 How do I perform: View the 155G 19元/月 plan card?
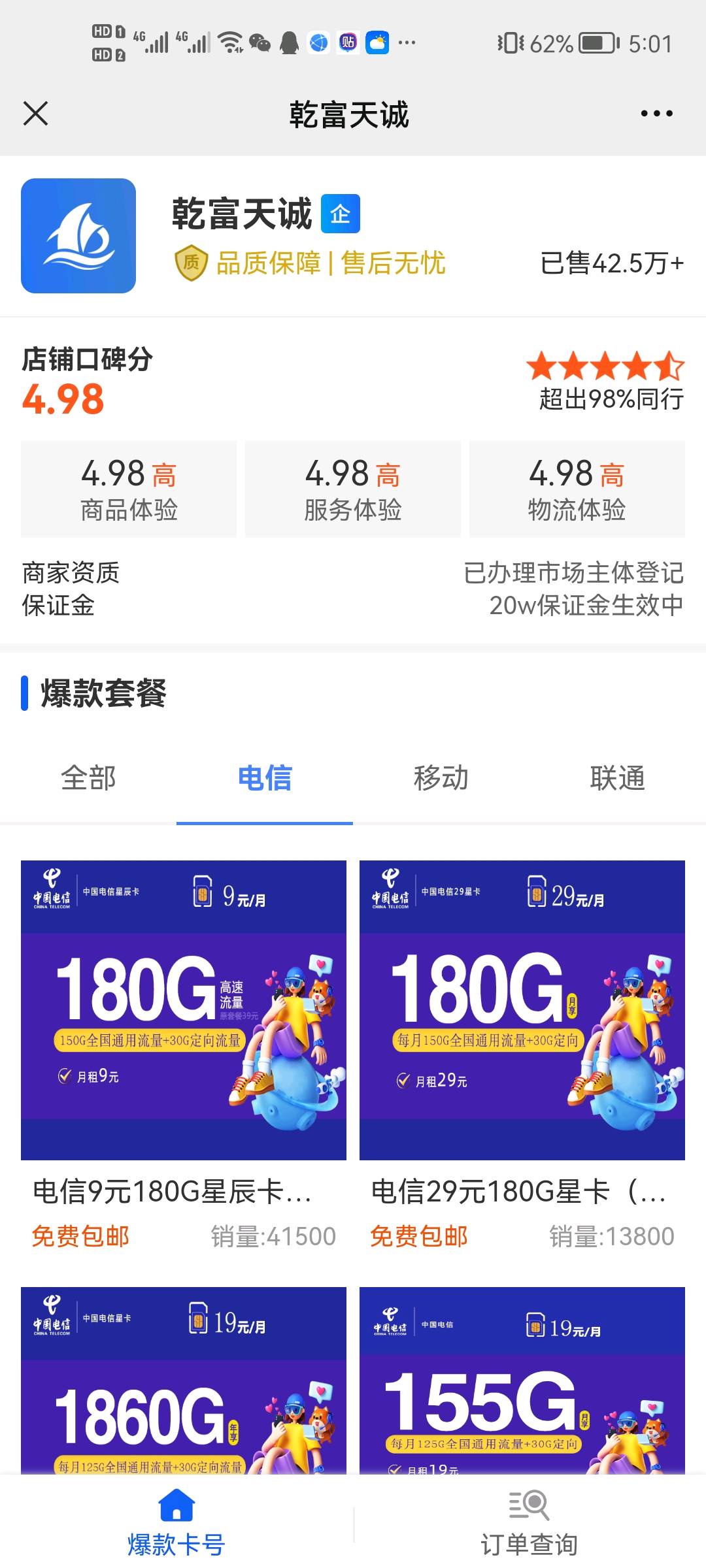522,1380
